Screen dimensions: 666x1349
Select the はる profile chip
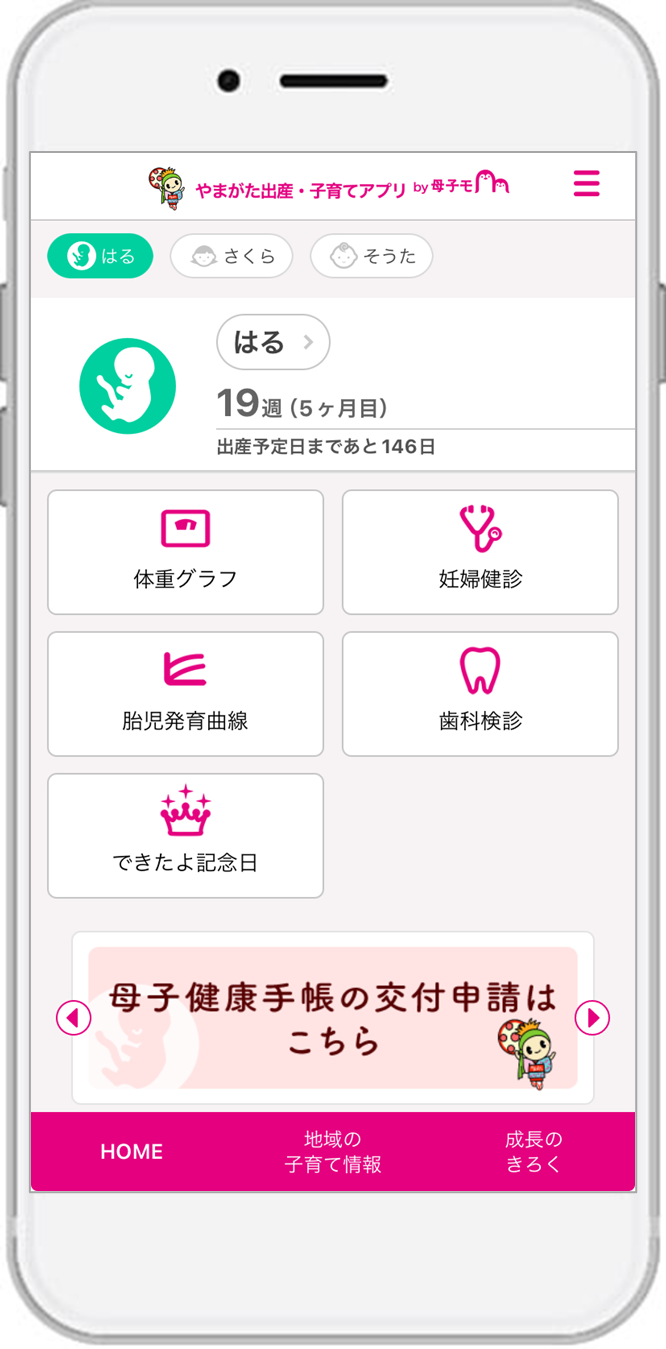(x=100, y=256)
